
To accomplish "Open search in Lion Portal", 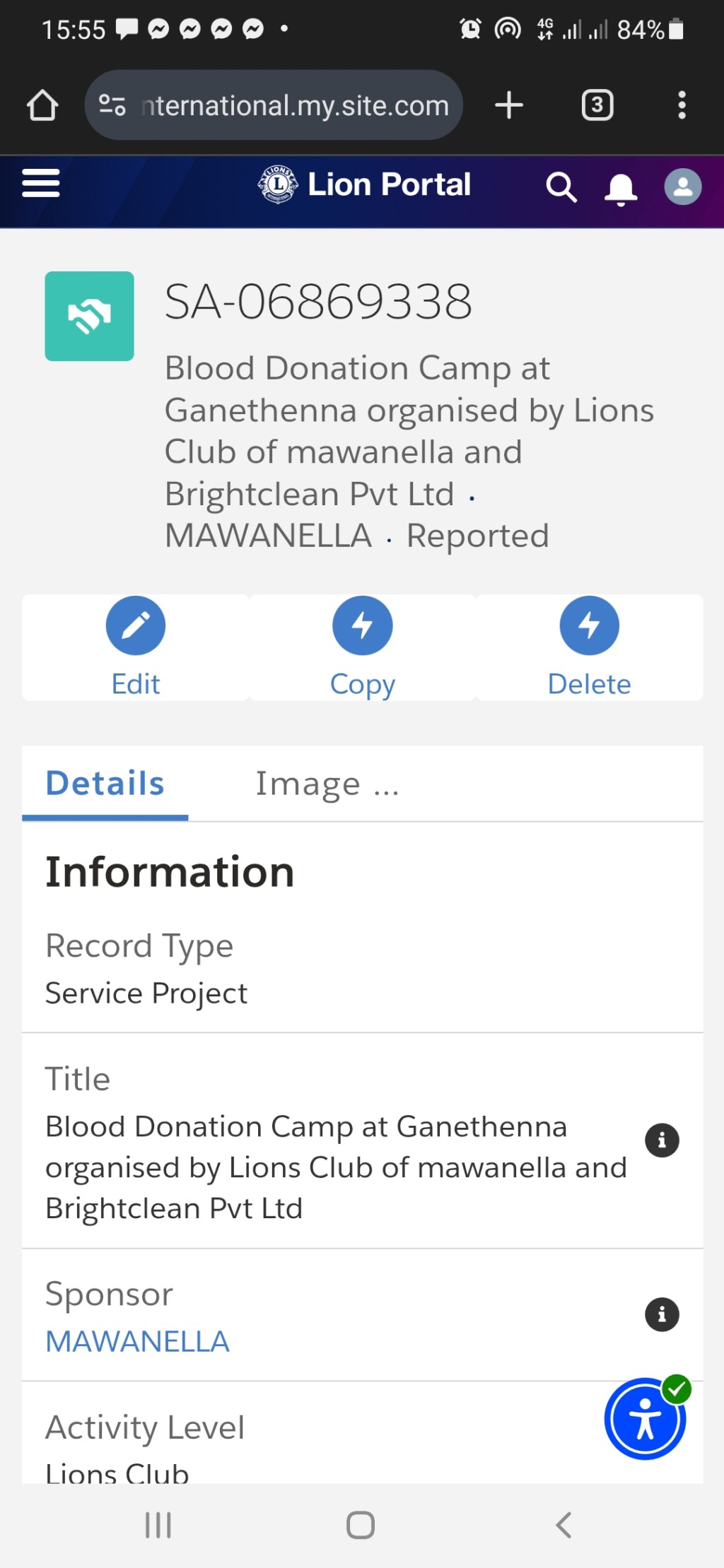I will (x=561, y=187).
